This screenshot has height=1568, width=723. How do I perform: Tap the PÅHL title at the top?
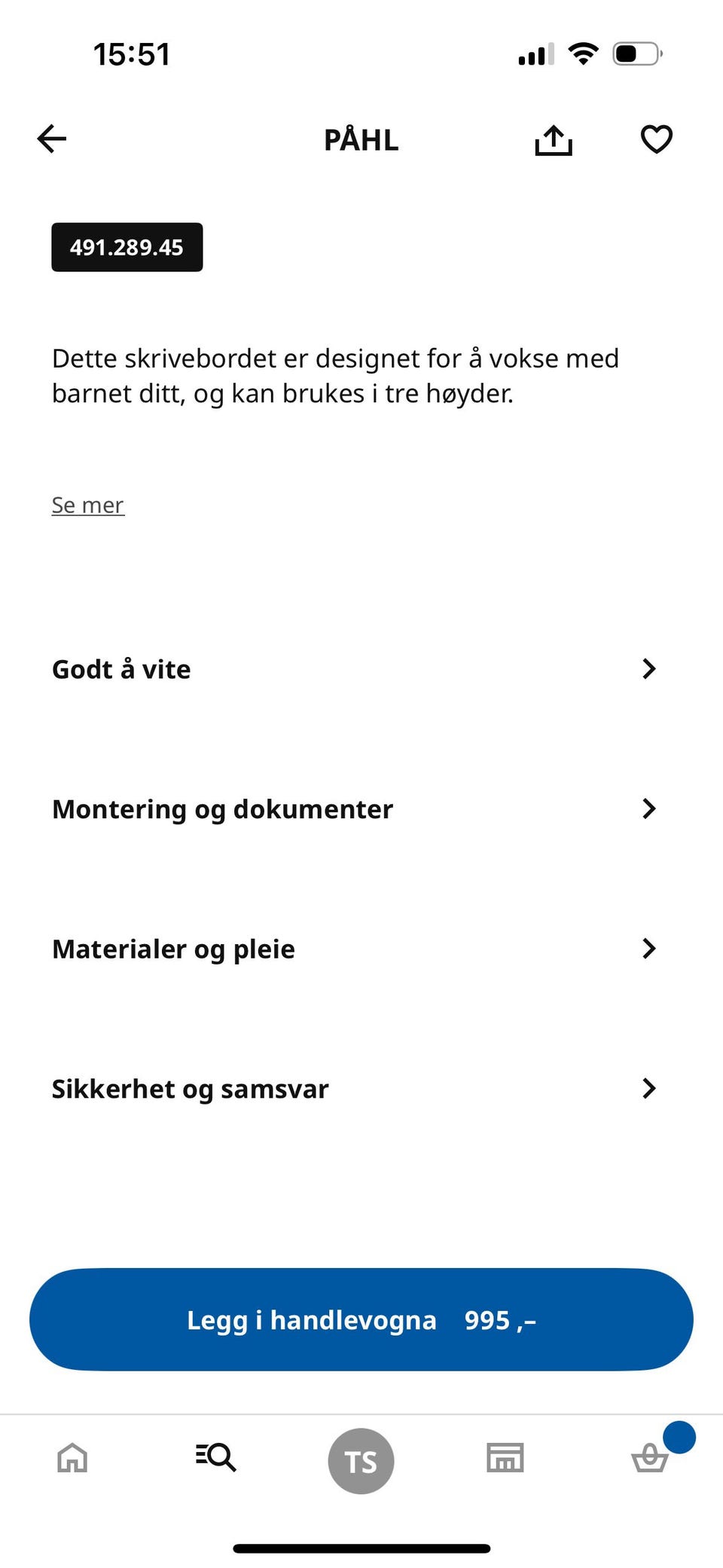coord(361,139)
